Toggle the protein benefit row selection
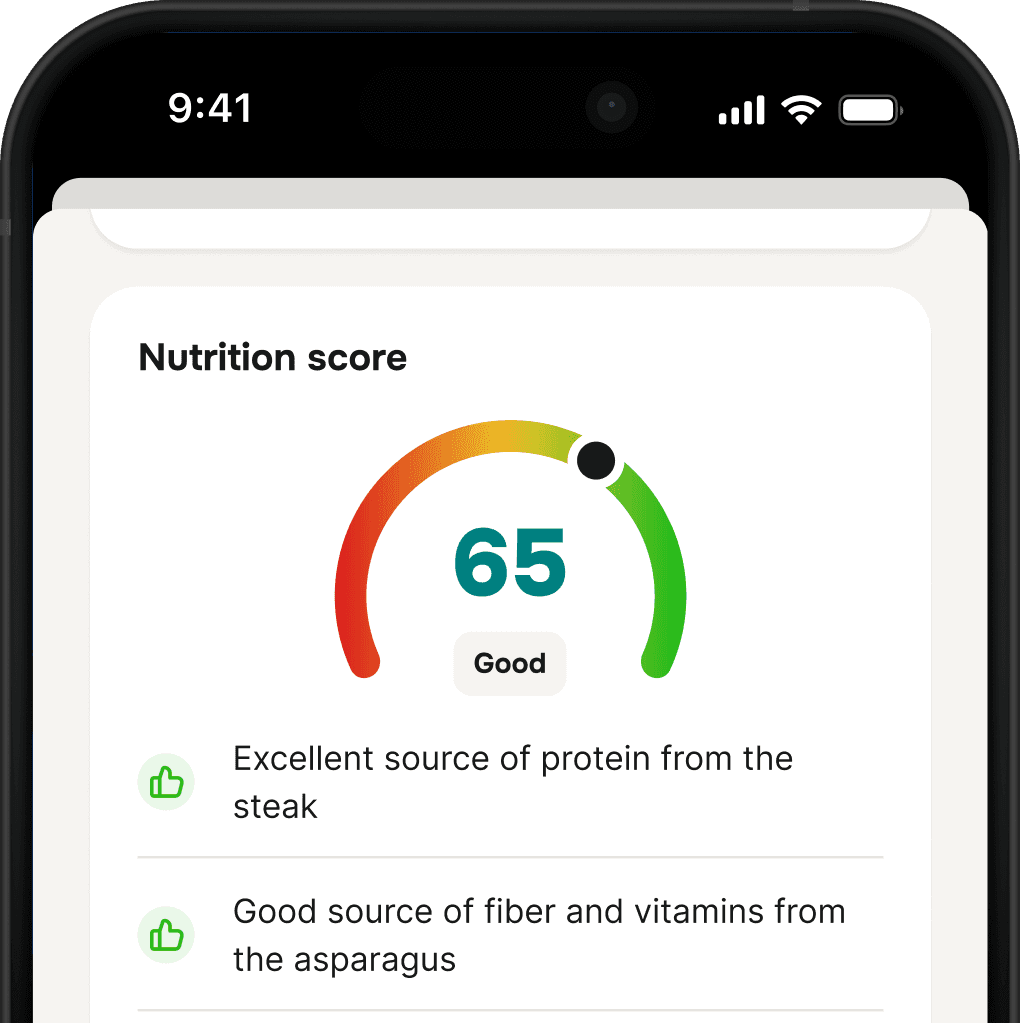Image resolution: width=1020 pixels, height=1023 pixels. click(510, 782)
